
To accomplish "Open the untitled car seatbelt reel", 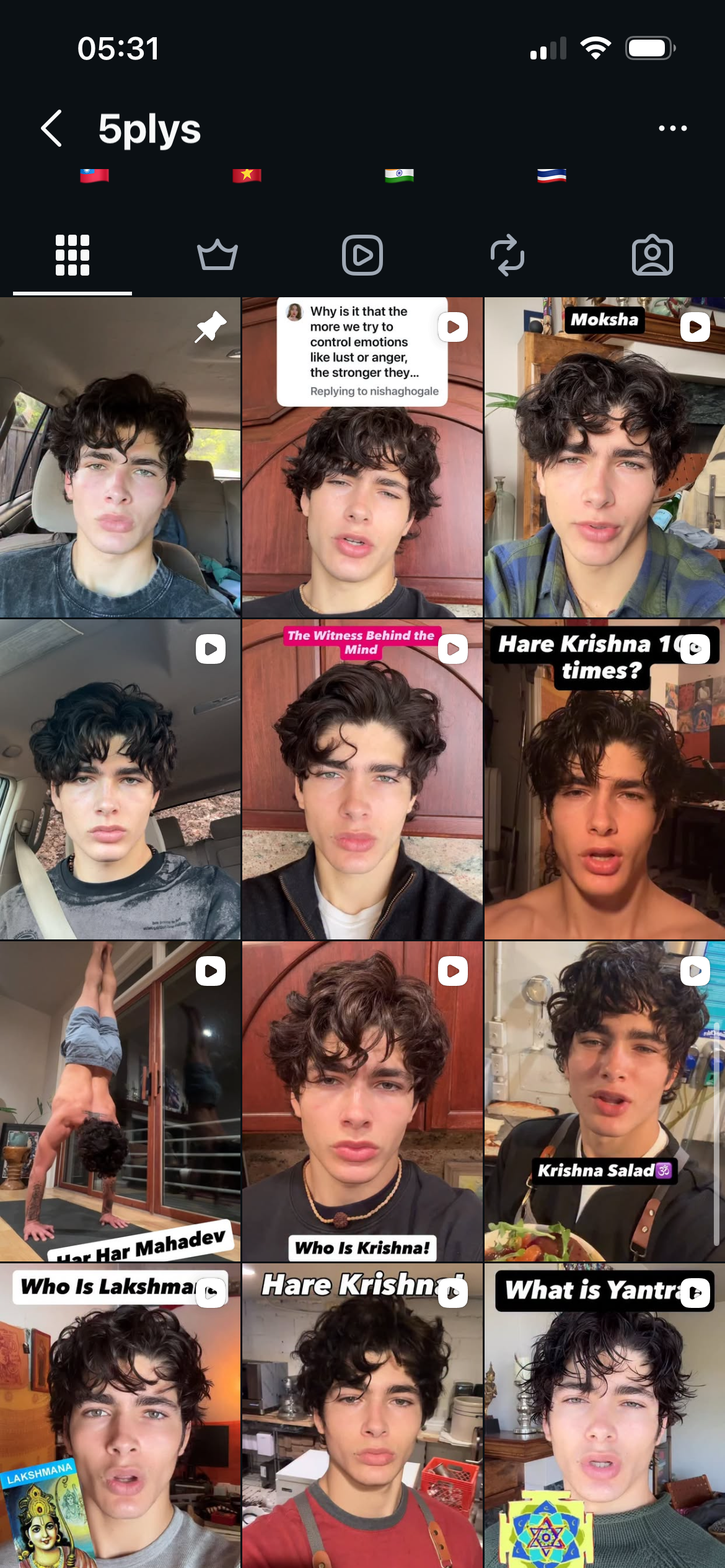I will coord(120,780).
